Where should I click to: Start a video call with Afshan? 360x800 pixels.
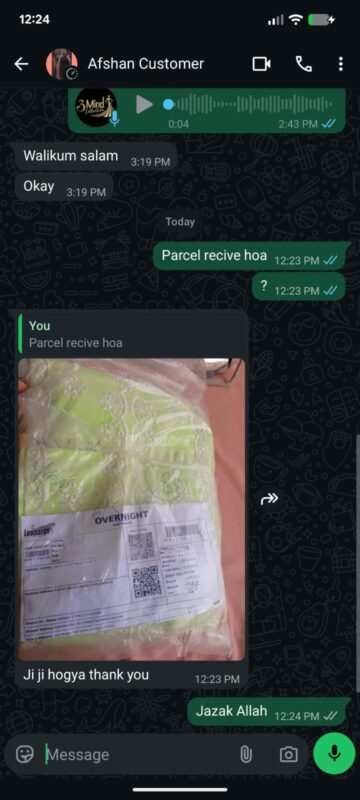coord(261,64)
